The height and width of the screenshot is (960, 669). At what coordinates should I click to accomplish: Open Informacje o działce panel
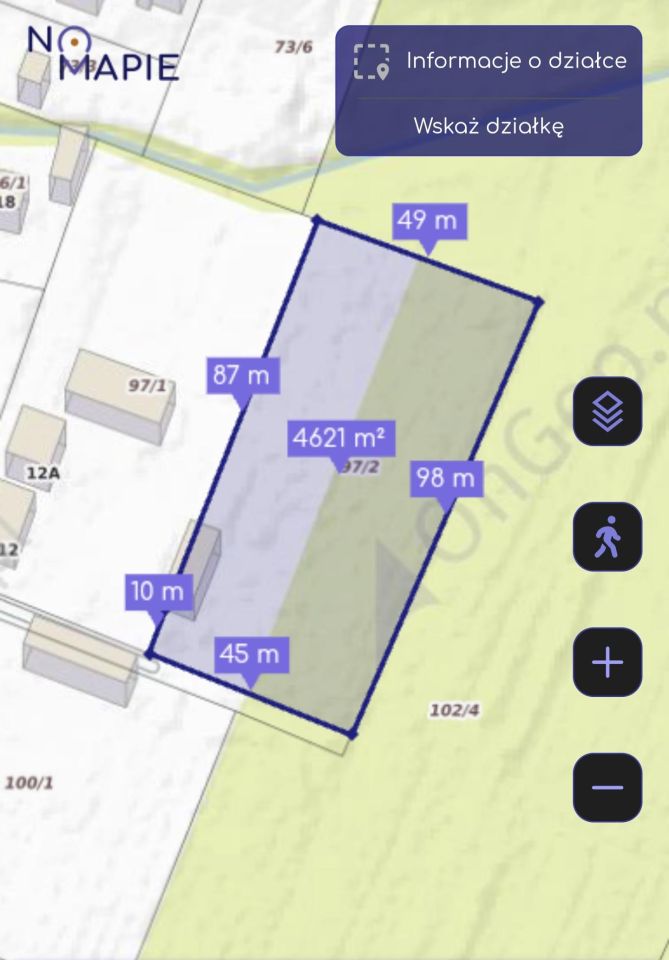click(x=489, y=61)
